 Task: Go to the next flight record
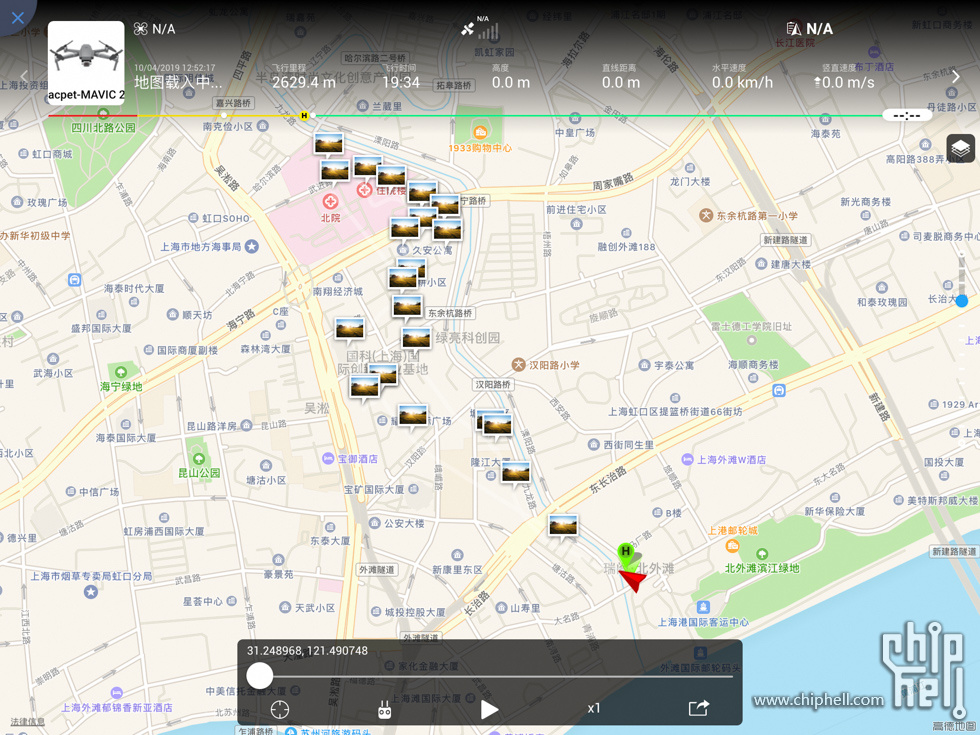tap(955, 77)
